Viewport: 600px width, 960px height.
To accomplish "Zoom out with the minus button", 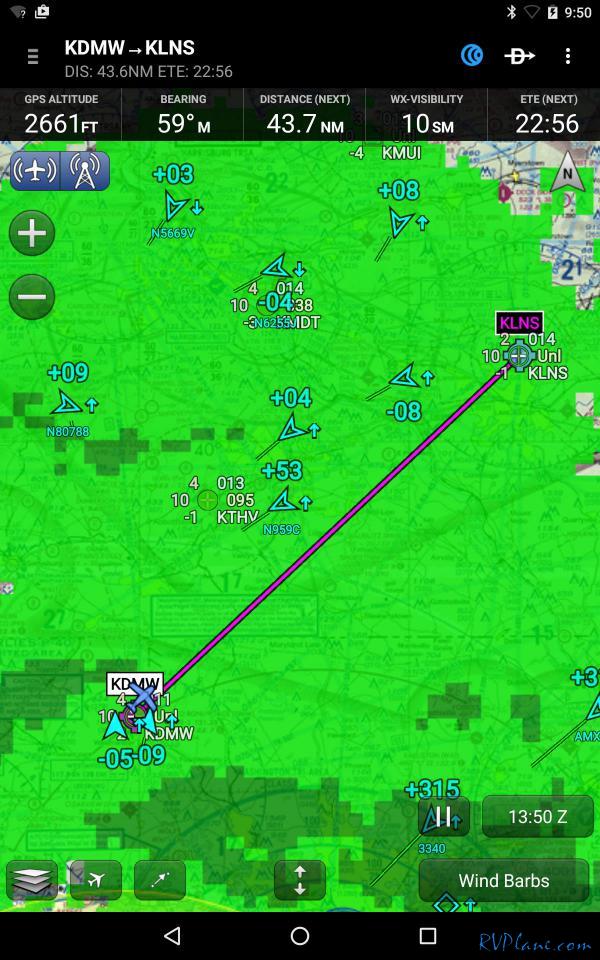I will click(x=32, y=297).
